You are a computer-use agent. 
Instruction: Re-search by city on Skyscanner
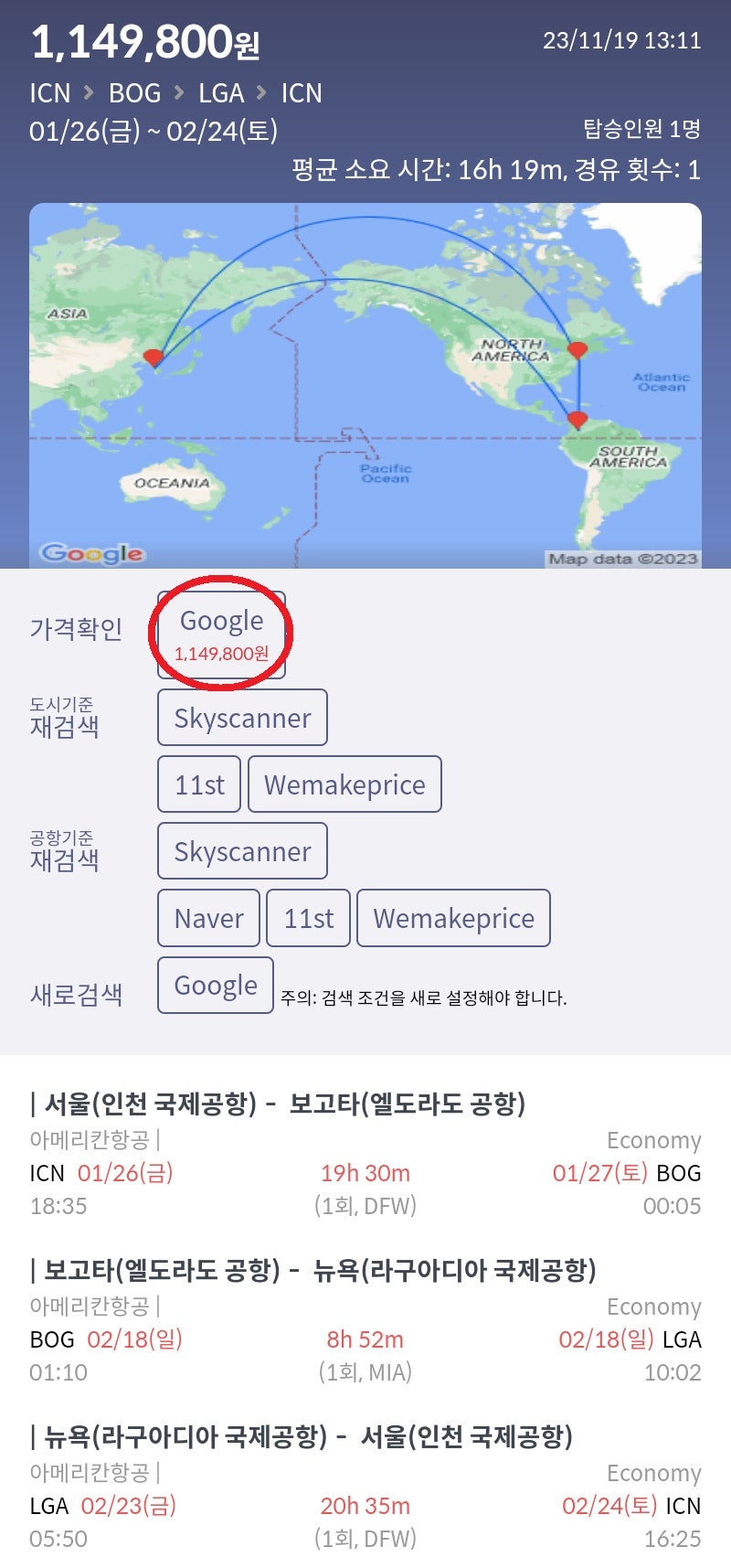pyautogui.click(x=242, y=718)
